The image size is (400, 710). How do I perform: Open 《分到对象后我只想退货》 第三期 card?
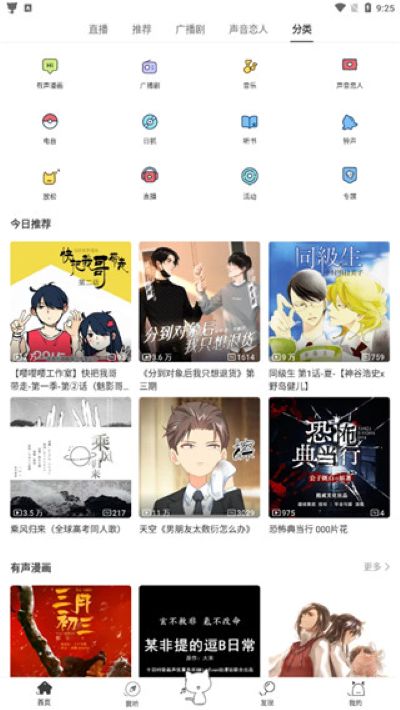199,316
